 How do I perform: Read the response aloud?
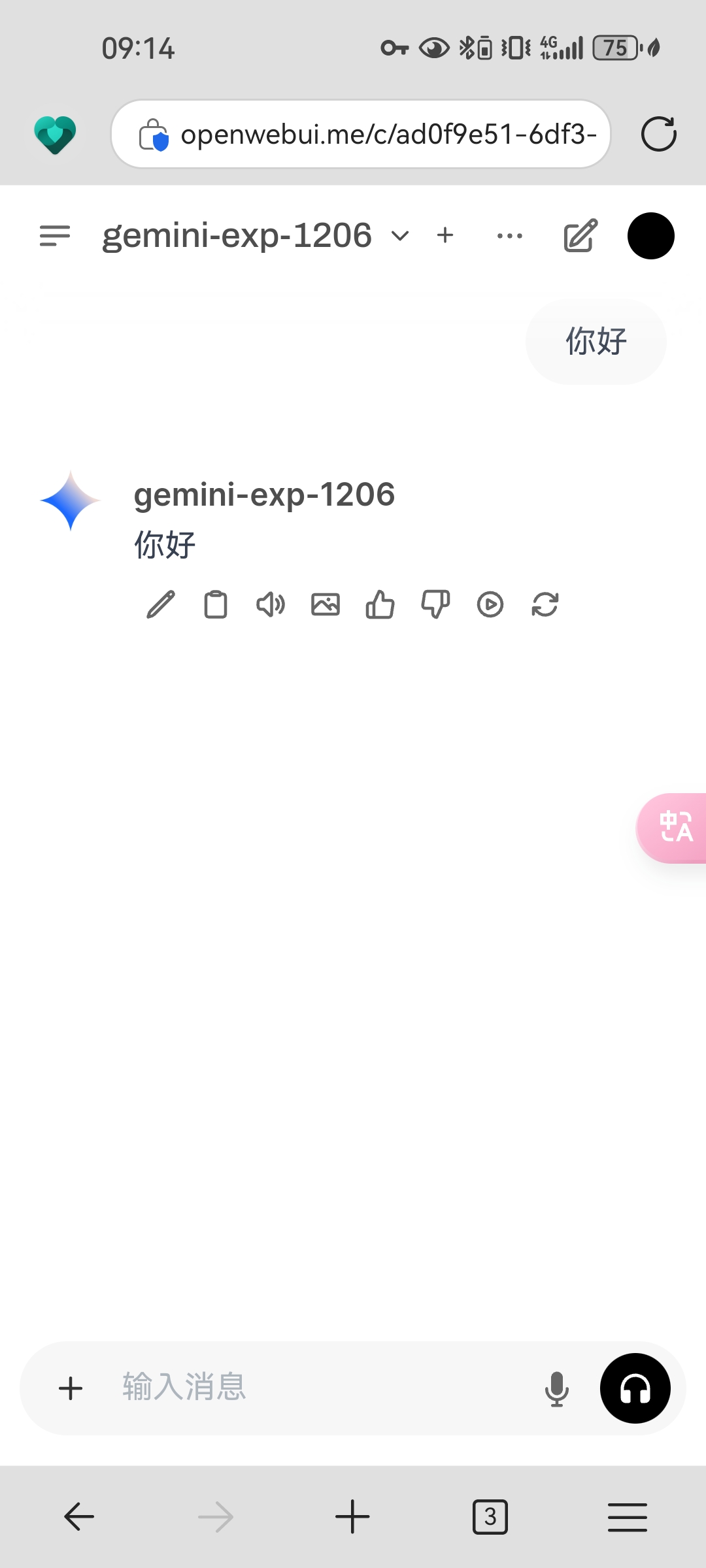pos(271,604)
